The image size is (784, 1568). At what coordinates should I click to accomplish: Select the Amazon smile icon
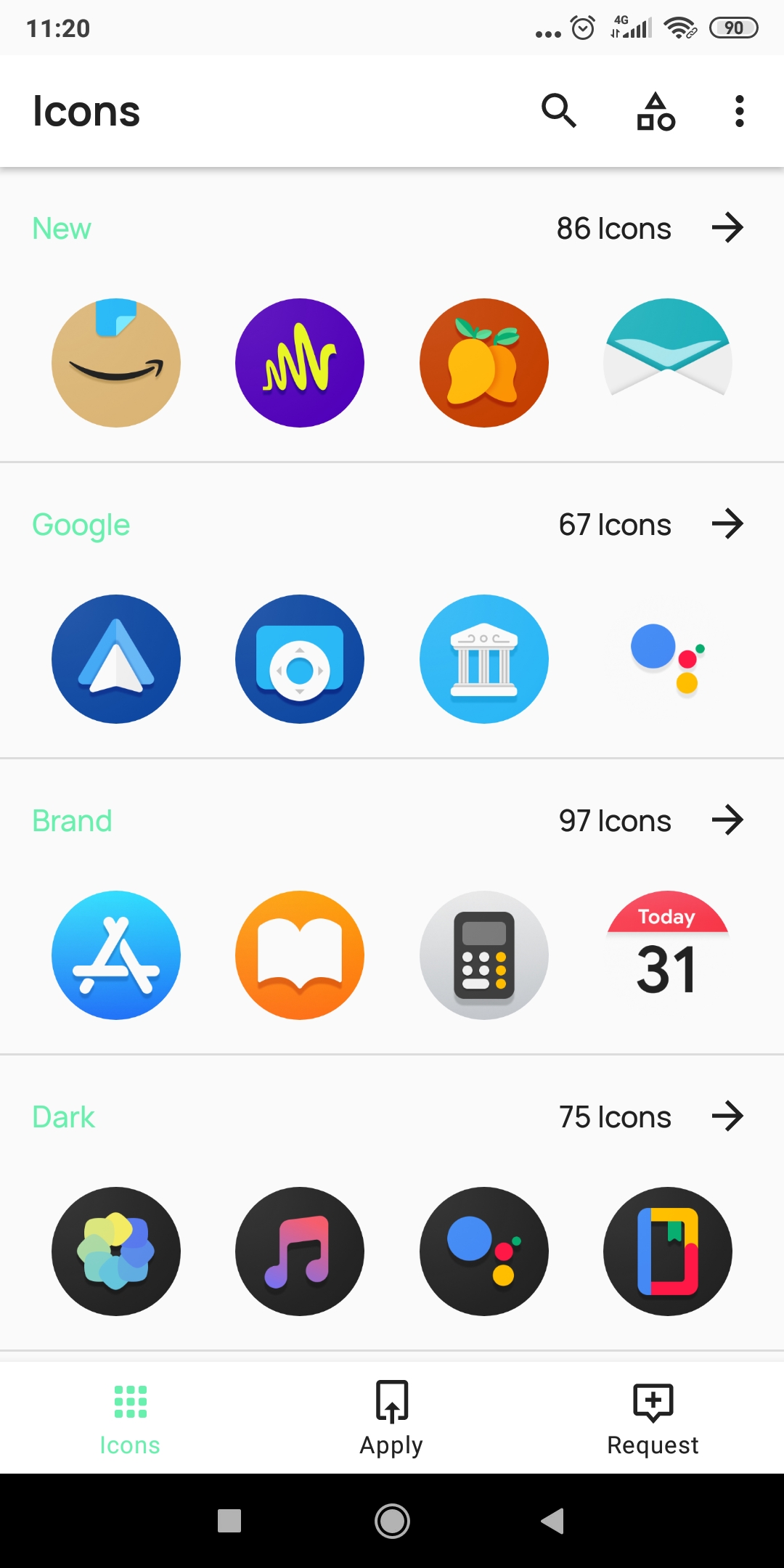pyautogui.click(x=116, y=363)
